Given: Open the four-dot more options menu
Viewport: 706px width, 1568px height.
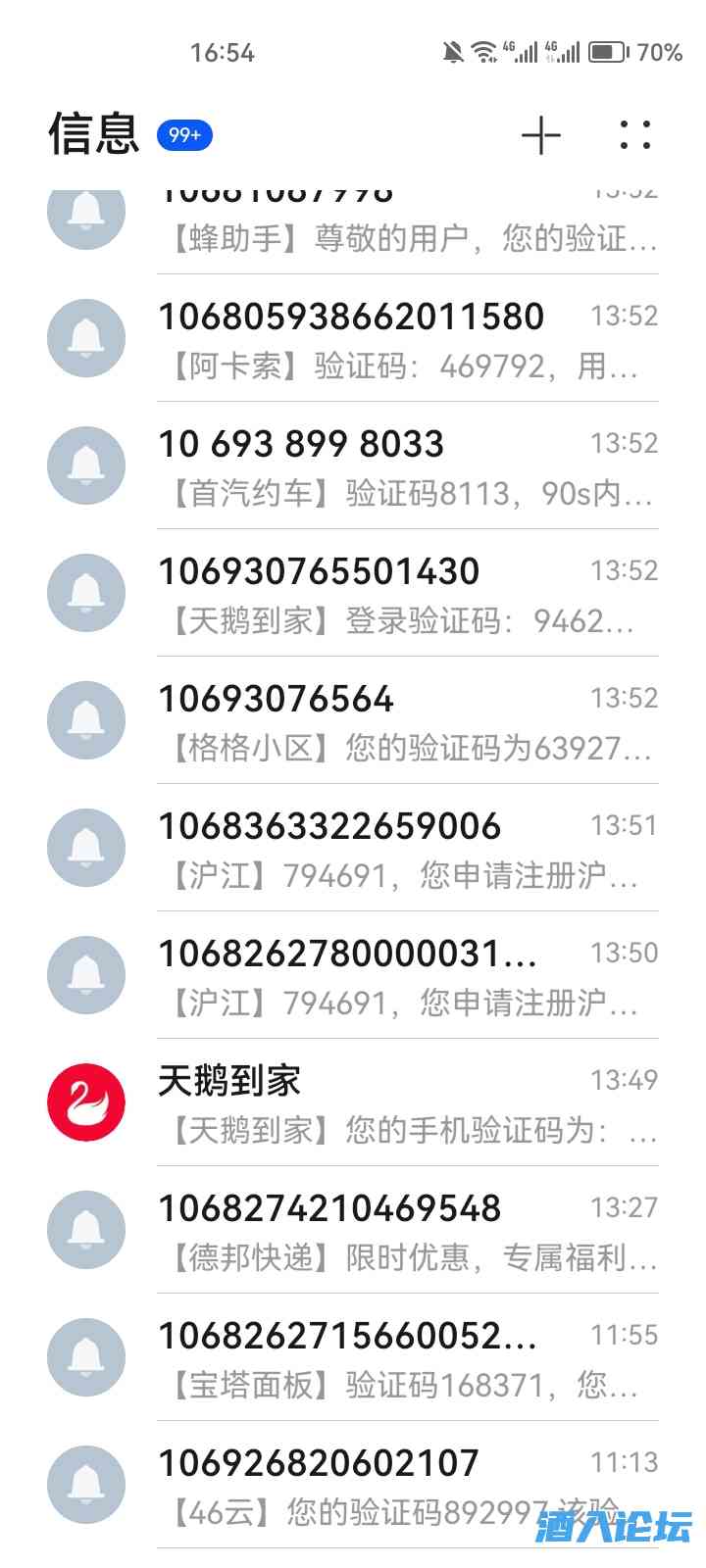Looking at the screenshot, I should click(x=634, y=135).
